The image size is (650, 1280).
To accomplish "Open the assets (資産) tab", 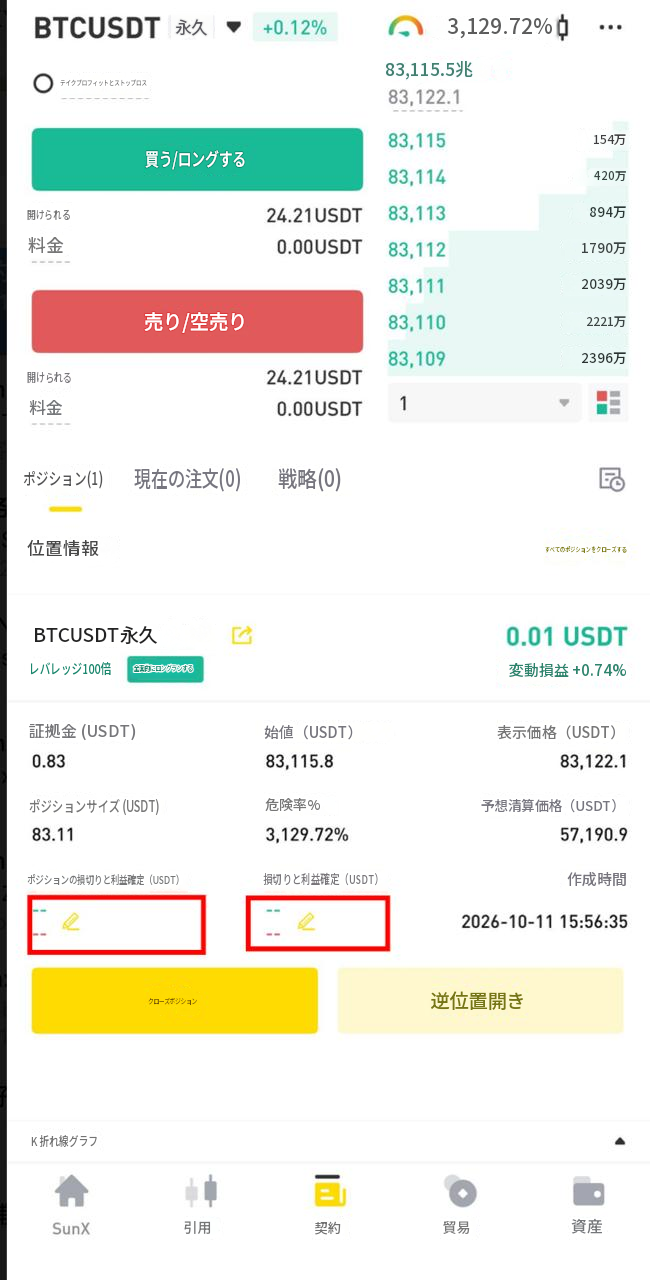I will pos(588,1205).
